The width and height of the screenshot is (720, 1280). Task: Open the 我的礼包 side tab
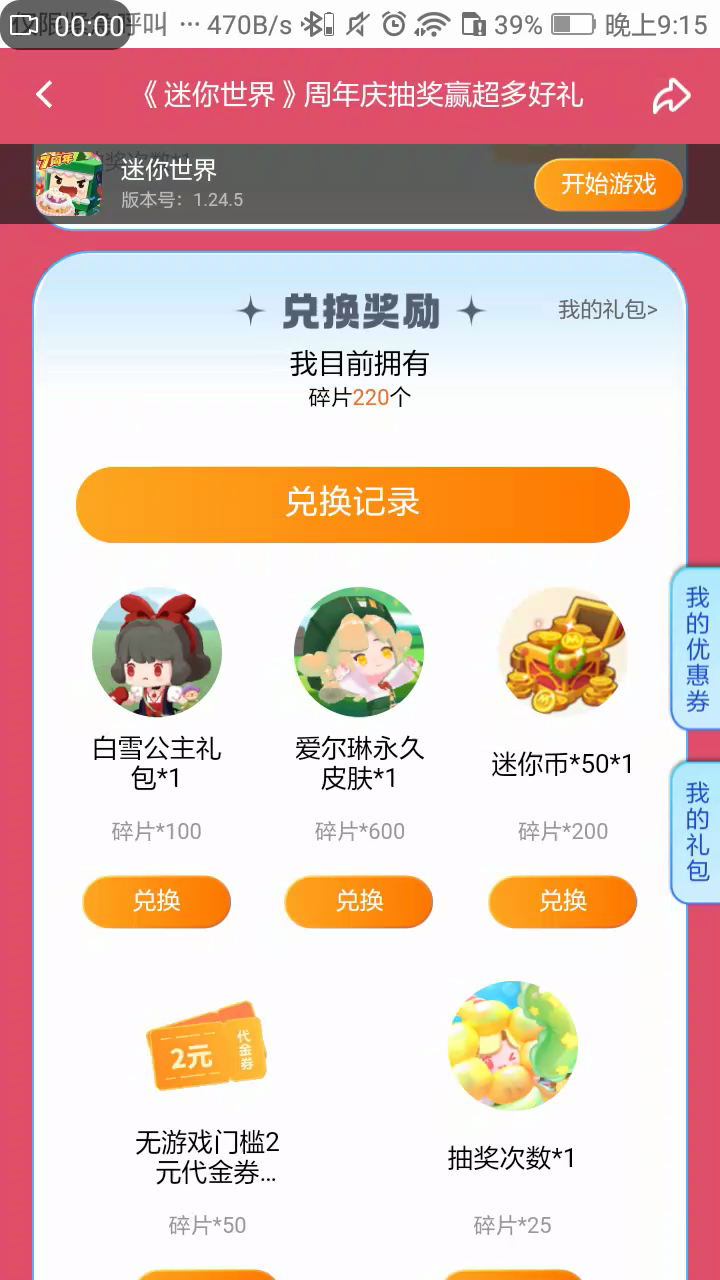pyautogui.click(x=697, y=832)
